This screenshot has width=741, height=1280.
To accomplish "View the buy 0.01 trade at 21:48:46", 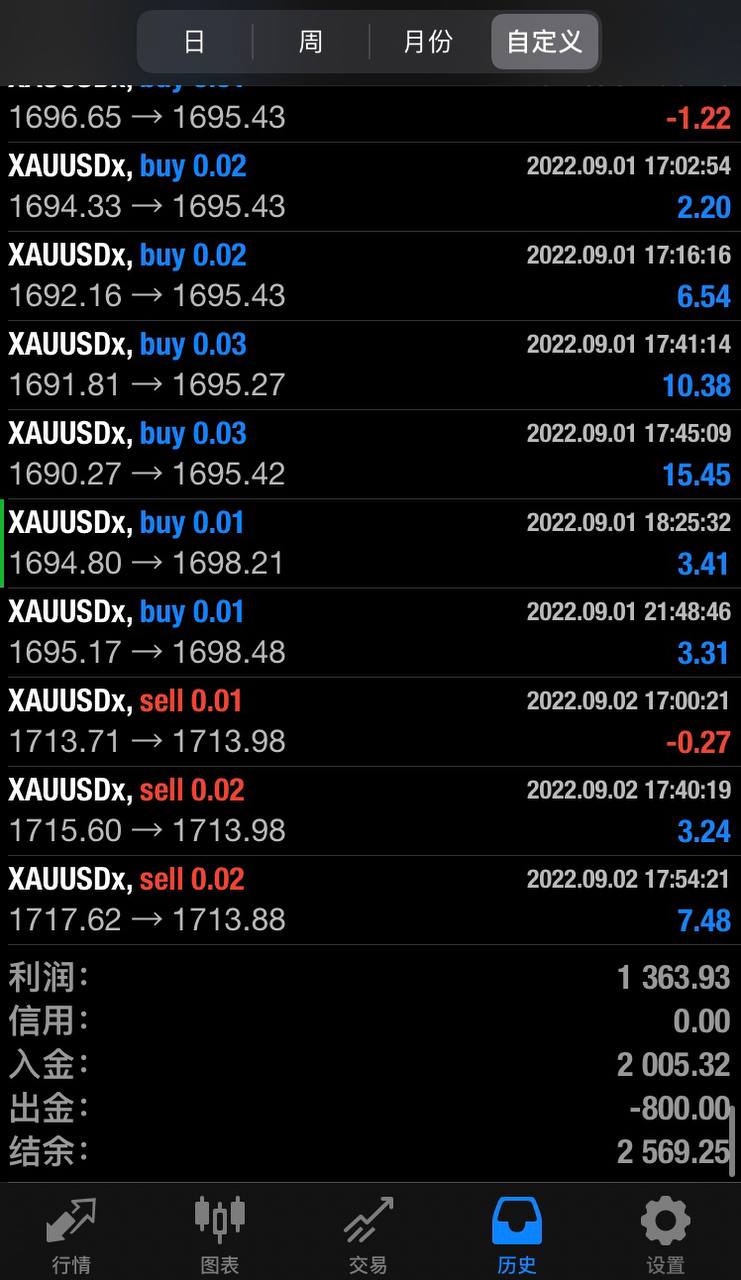I will (x=370, y=632).
